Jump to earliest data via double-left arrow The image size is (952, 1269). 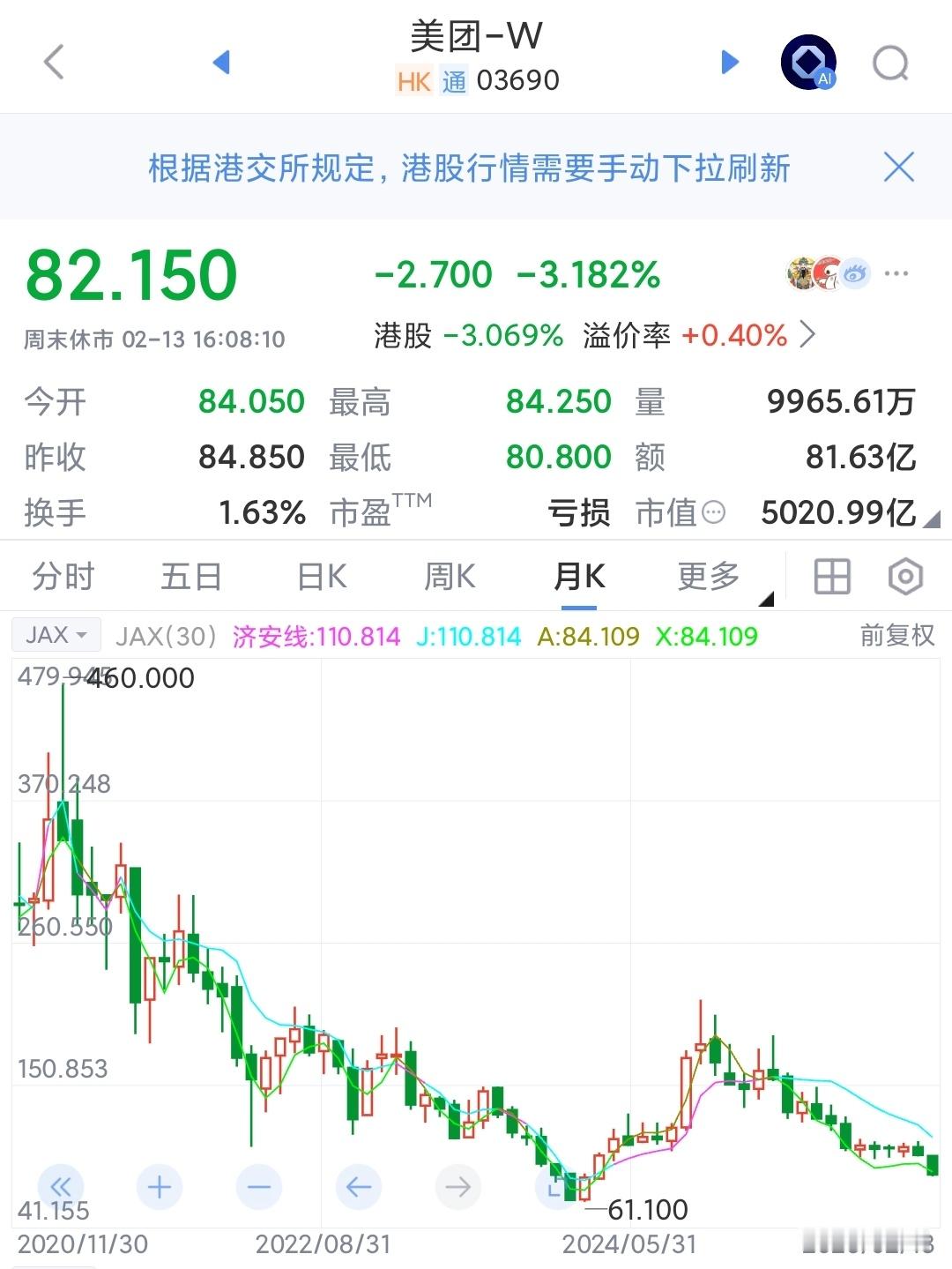pyautogui.click(x=59, y=1187)
